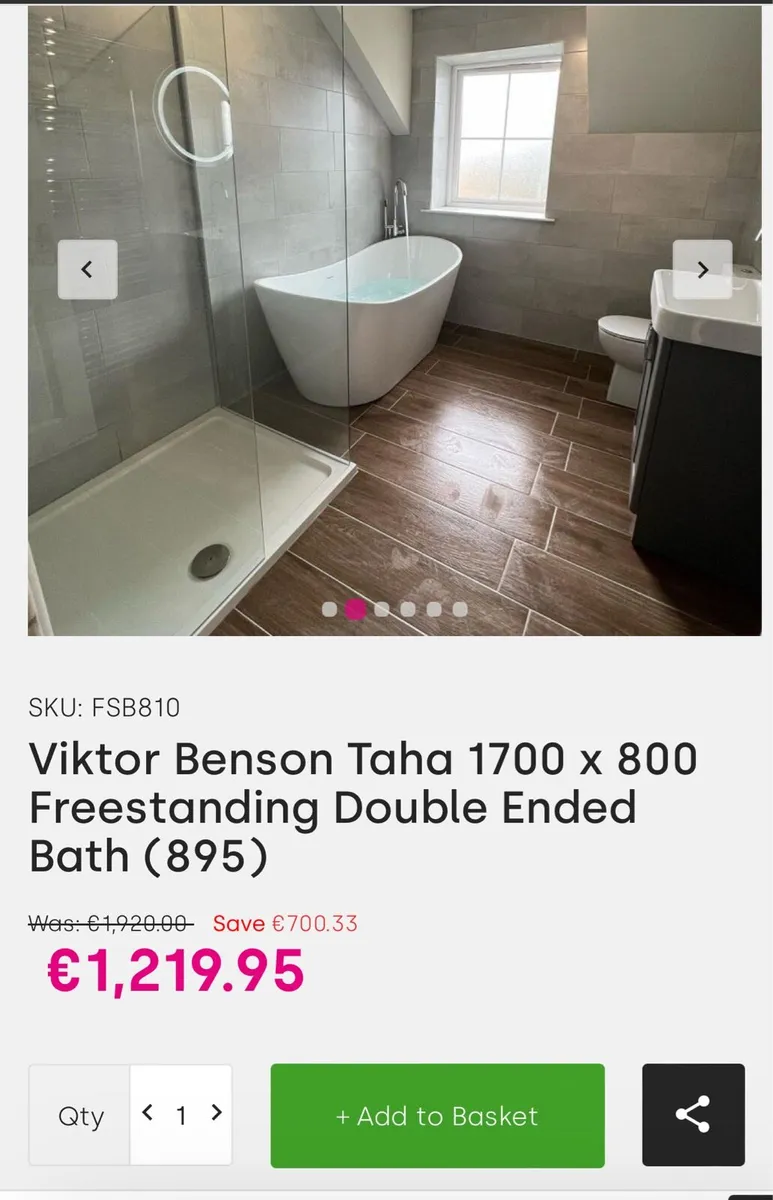Viewport: 773px width, 1200px height.
Task: Select the last carousel dot
Action: (458, 608)
